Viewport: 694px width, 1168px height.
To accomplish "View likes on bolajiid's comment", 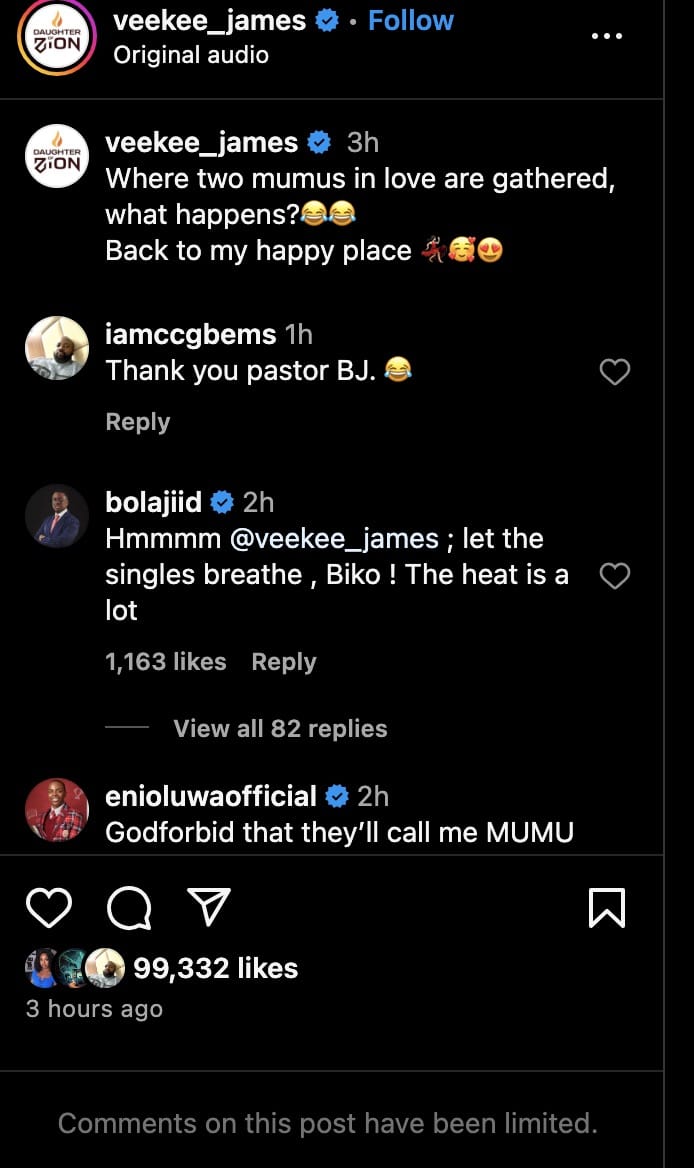I will 165,662.
